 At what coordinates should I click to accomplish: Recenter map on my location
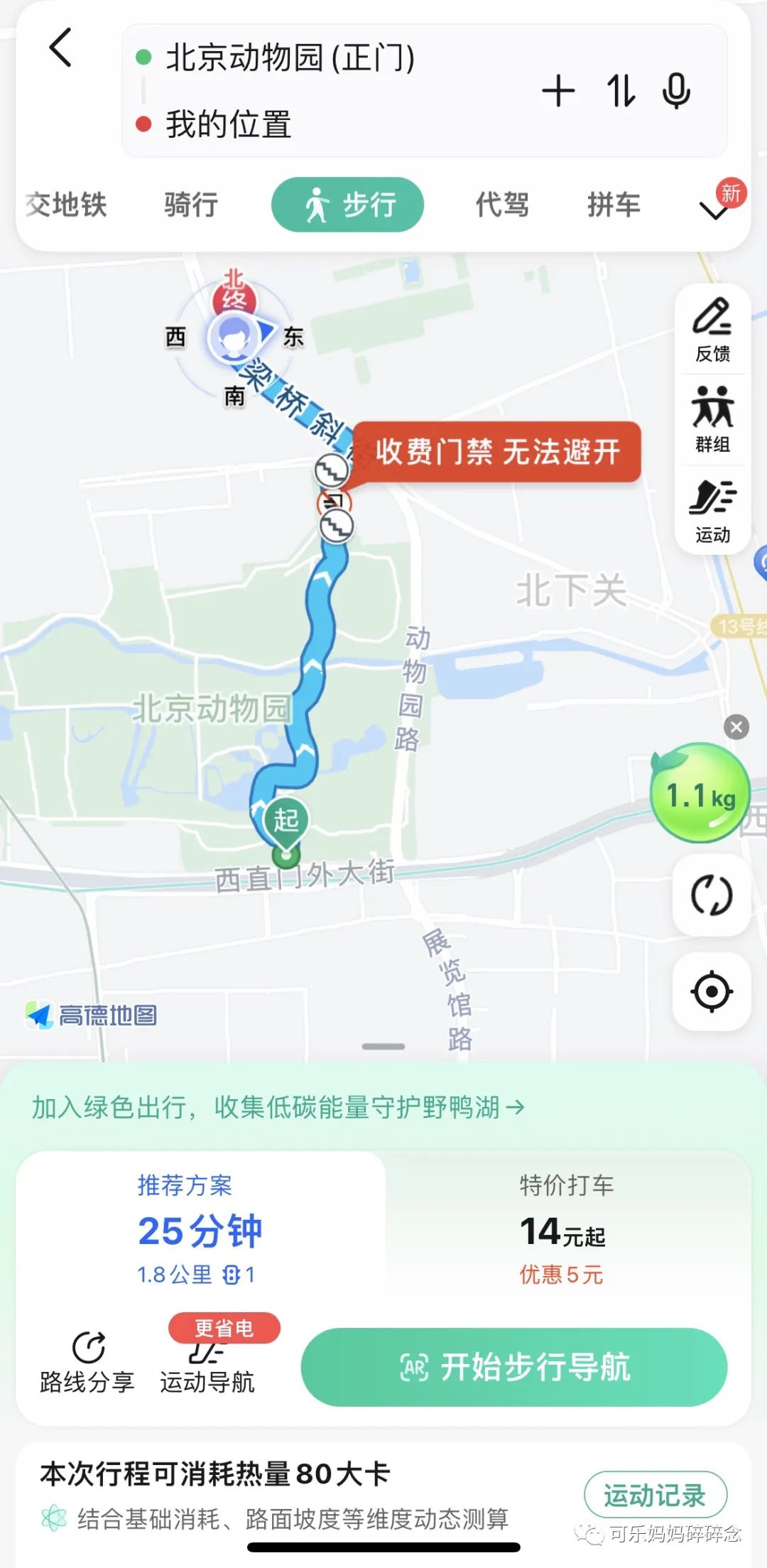click(x=712, y=992)
